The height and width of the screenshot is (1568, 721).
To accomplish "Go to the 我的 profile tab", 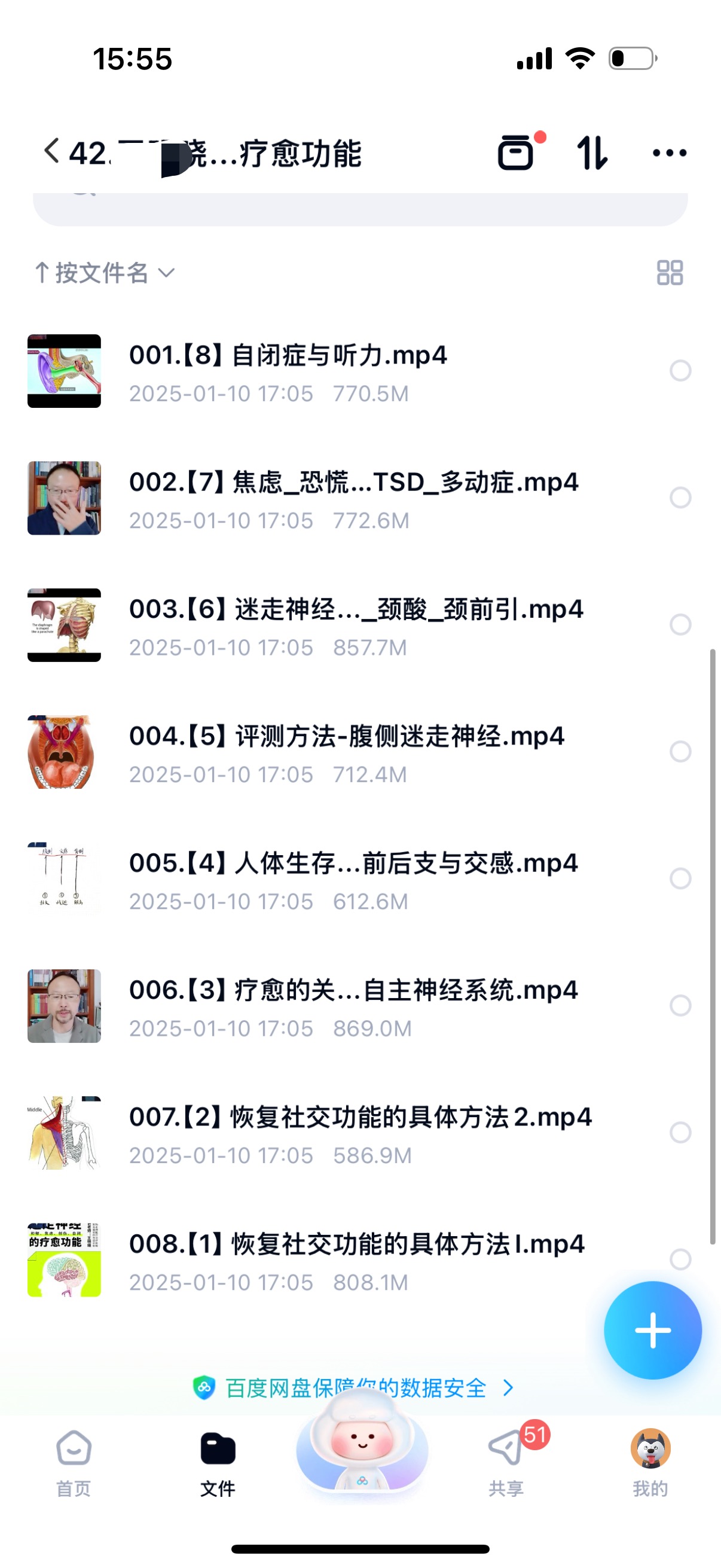I will [x=650, y=1462].
